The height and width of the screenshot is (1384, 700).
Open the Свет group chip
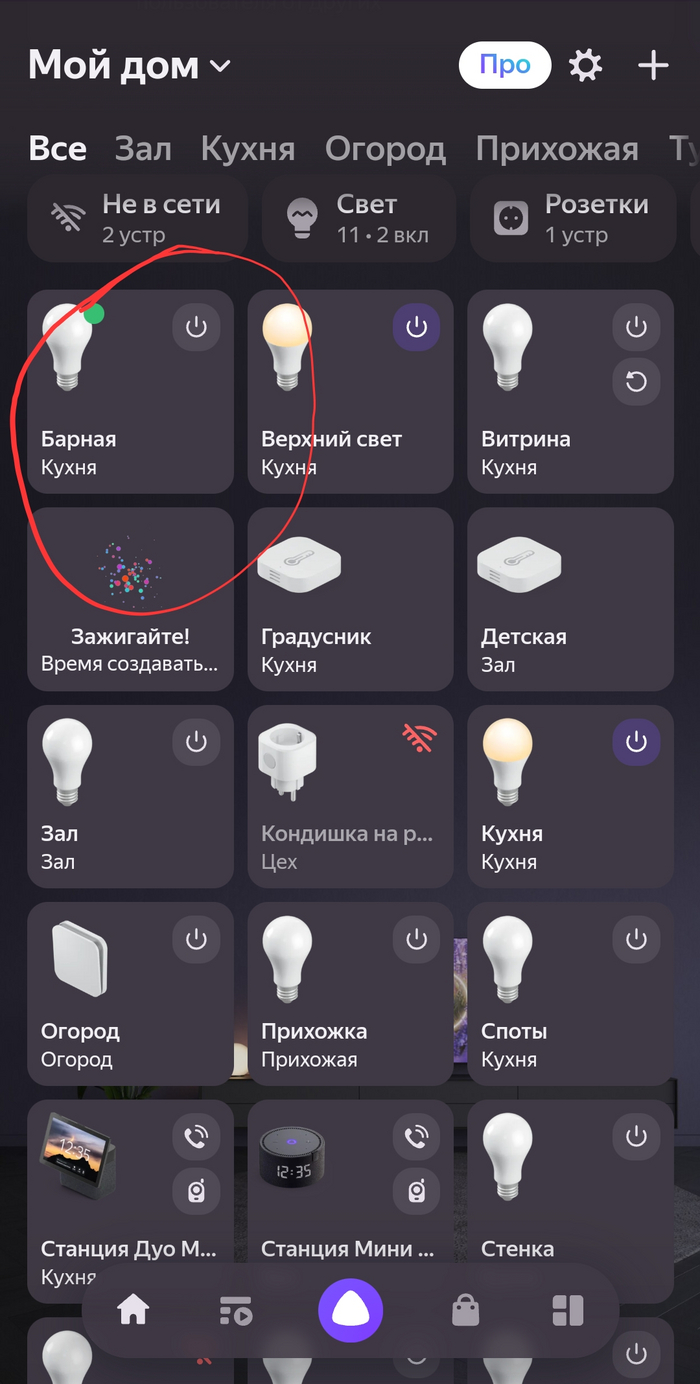pyautogui.click(x=358, y=218)
